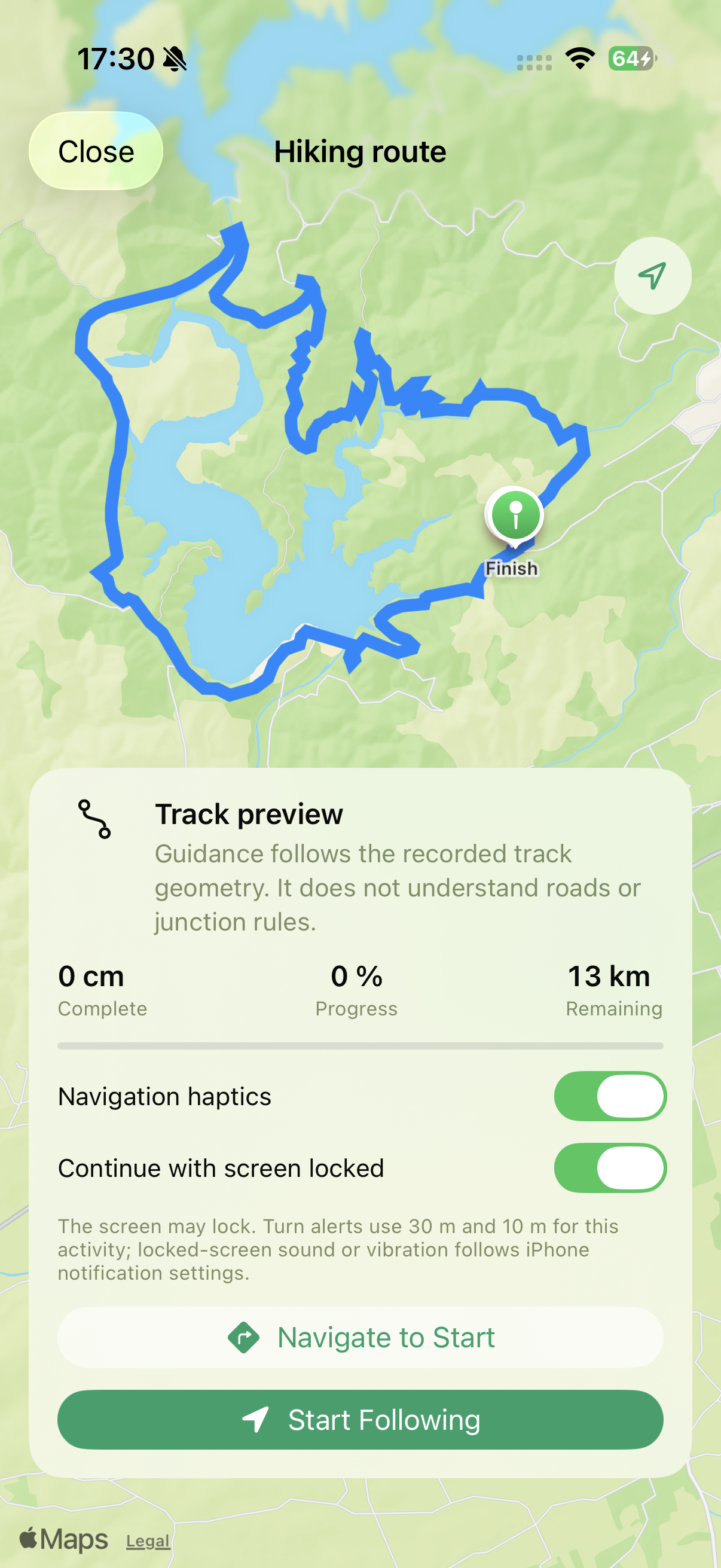Open the Legal link
This screenshot has width=721, height=1568.
point(148,1540)
